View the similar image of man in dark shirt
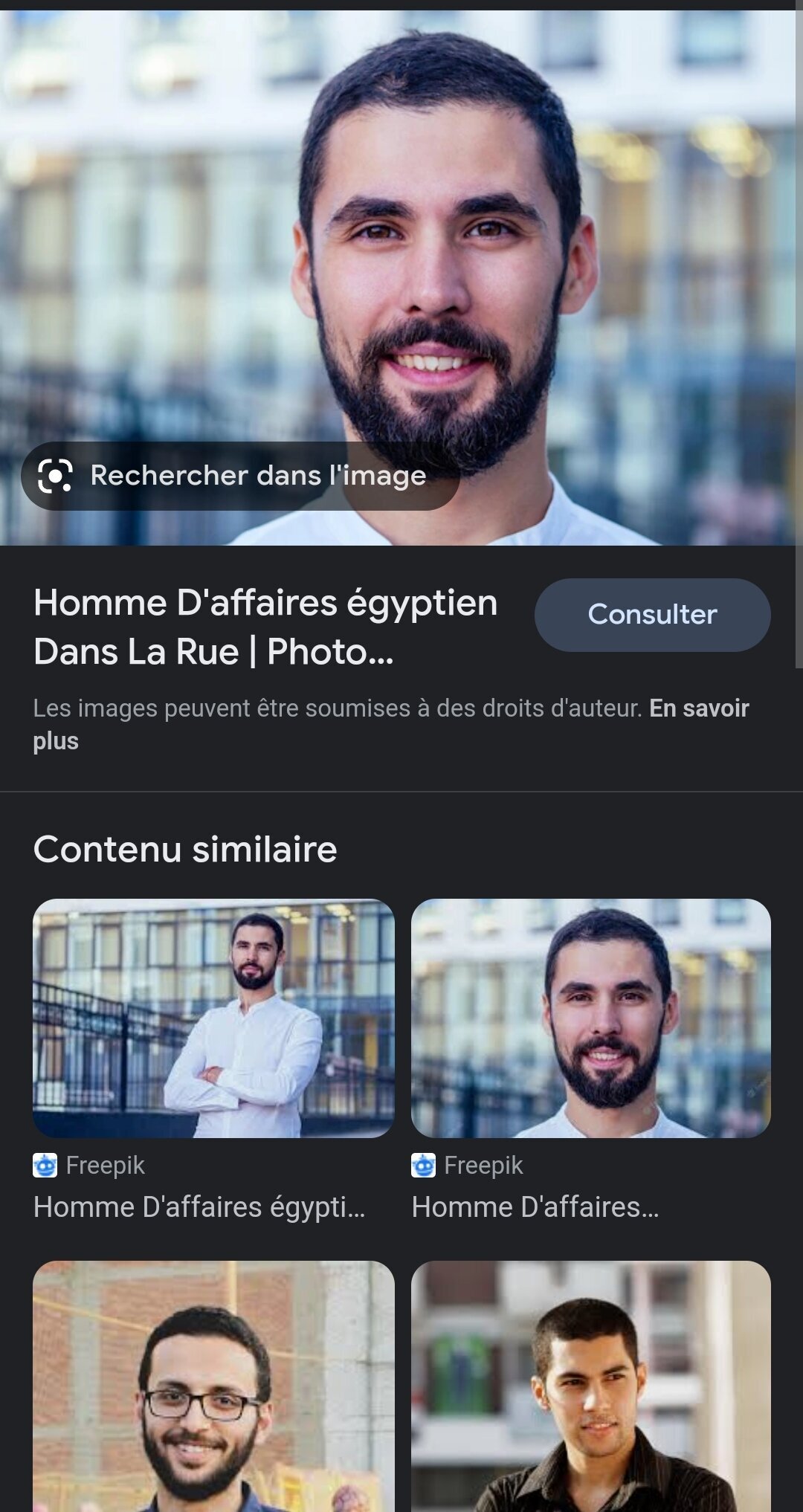 tap(590, 1386)
